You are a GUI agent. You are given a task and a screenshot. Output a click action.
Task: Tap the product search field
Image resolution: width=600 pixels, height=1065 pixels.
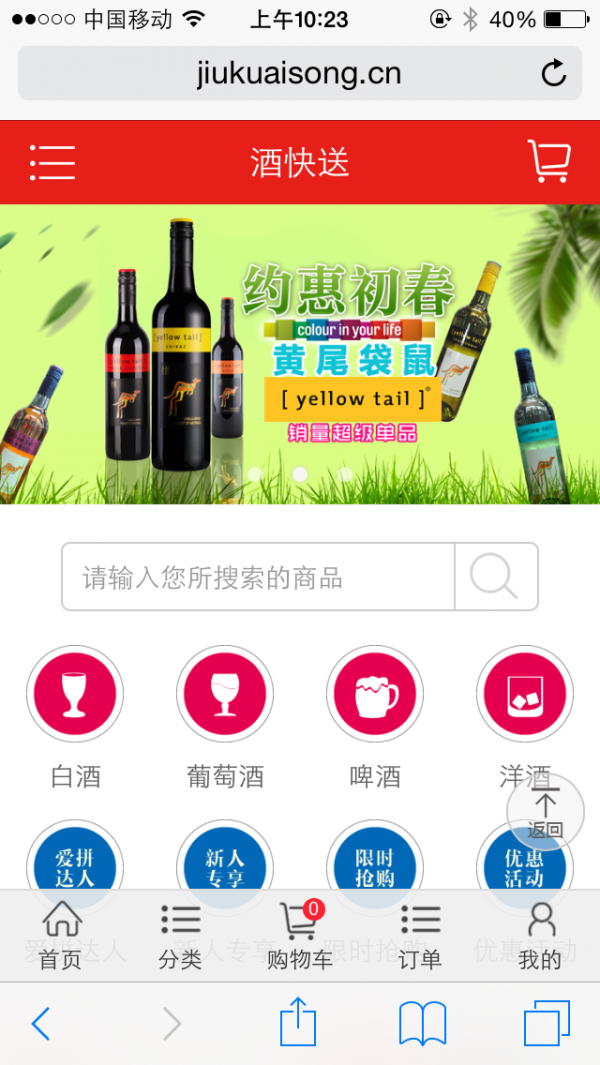coord(258,577)
